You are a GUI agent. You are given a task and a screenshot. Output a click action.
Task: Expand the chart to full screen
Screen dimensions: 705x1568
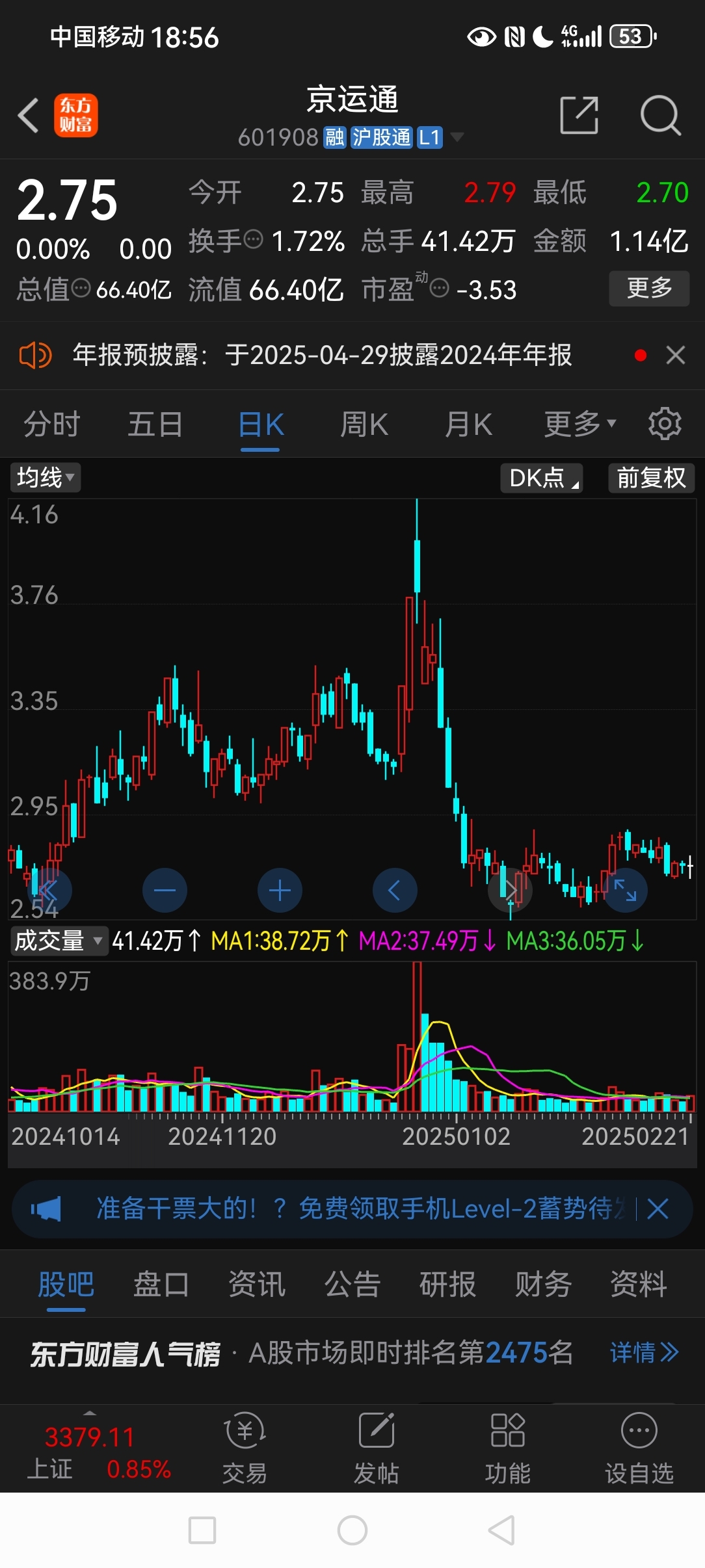625,890
